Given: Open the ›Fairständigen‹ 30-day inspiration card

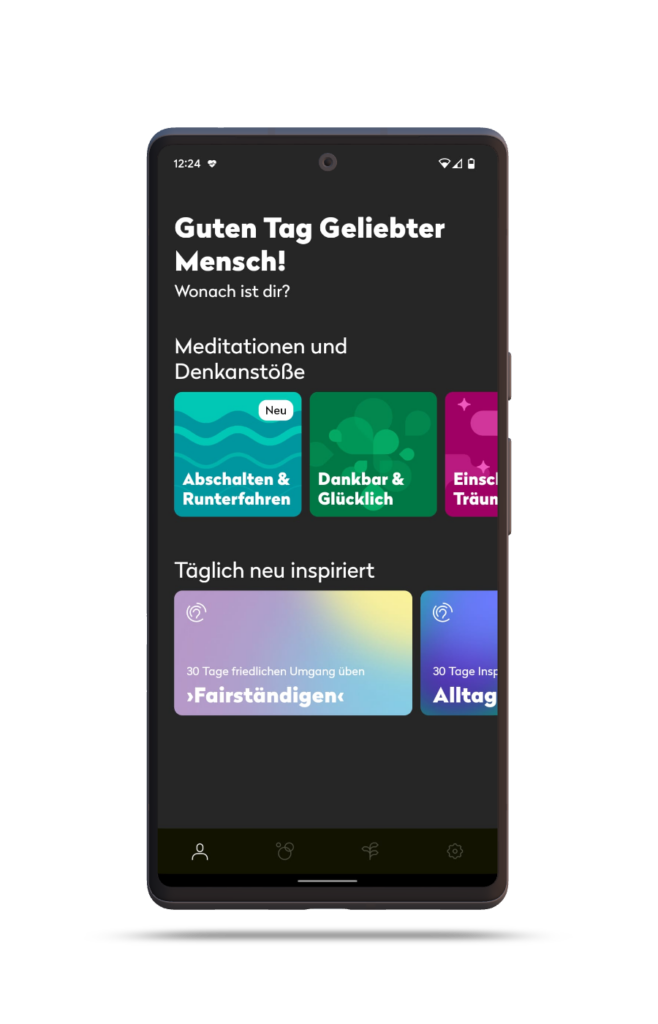Looking at the screenshot, I should point(292,652).
